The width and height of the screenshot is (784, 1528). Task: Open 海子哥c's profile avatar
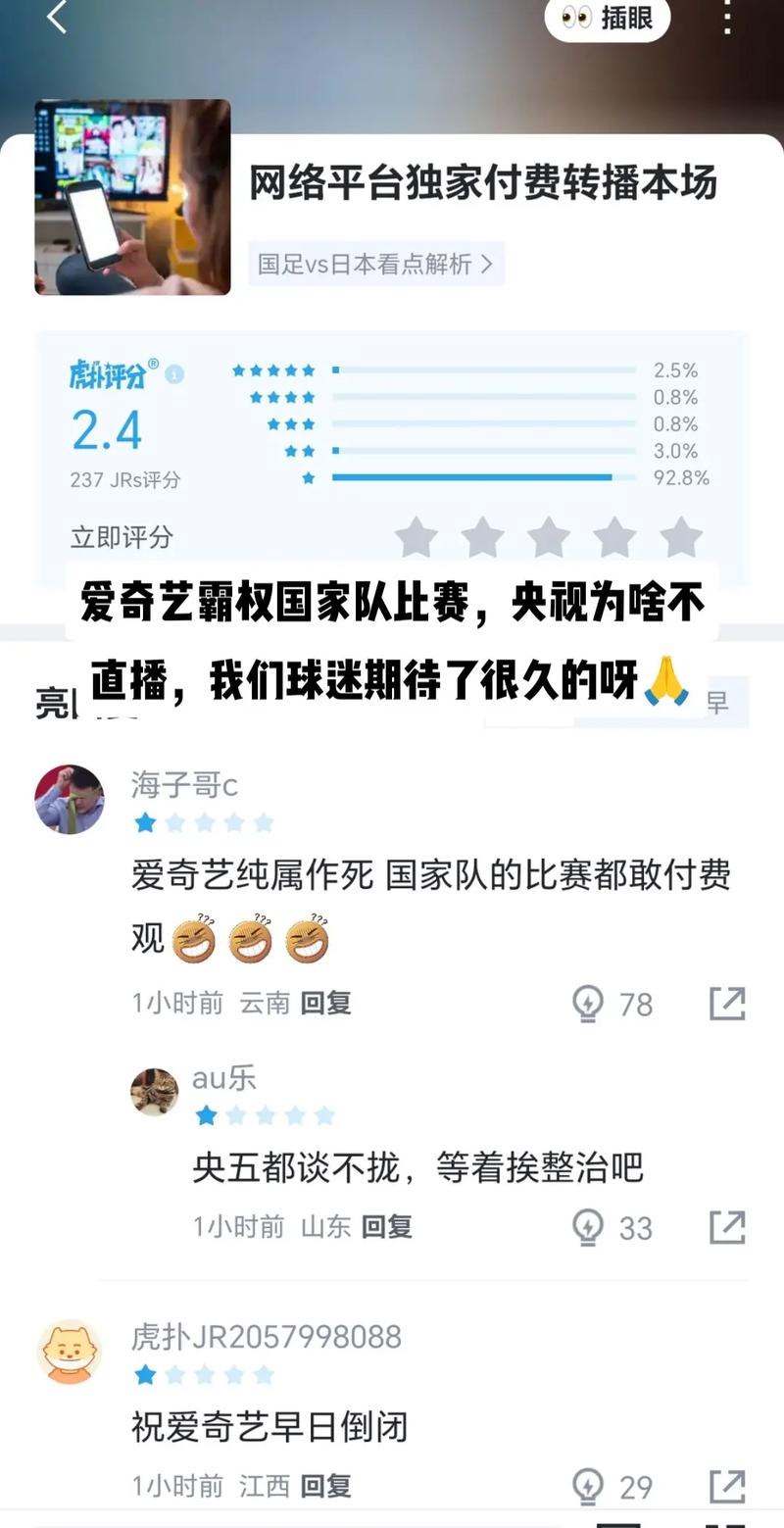[x=70, y=799]
